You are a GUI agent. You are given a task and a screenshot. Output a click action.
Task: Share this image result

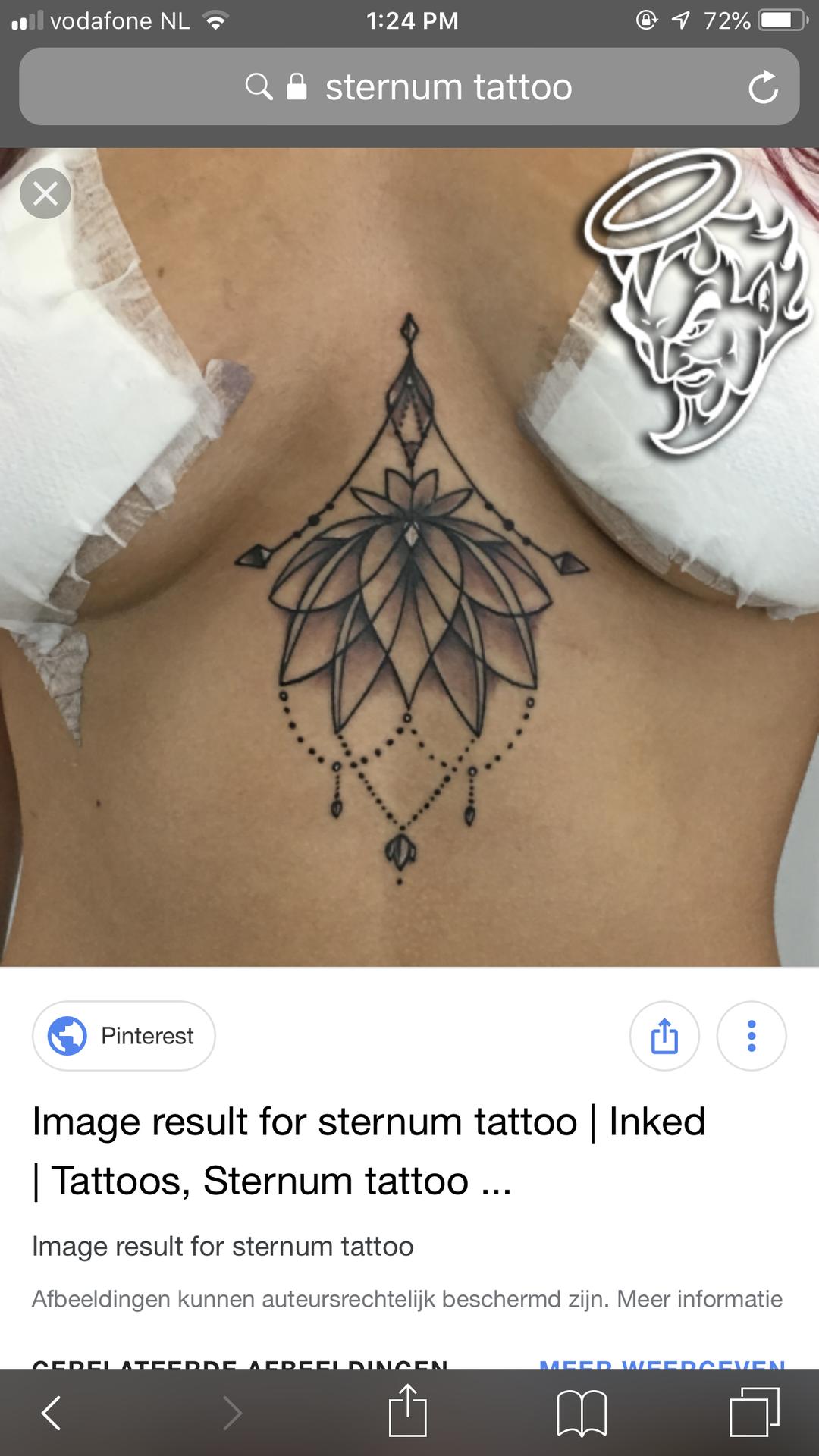pos(664,1036)
